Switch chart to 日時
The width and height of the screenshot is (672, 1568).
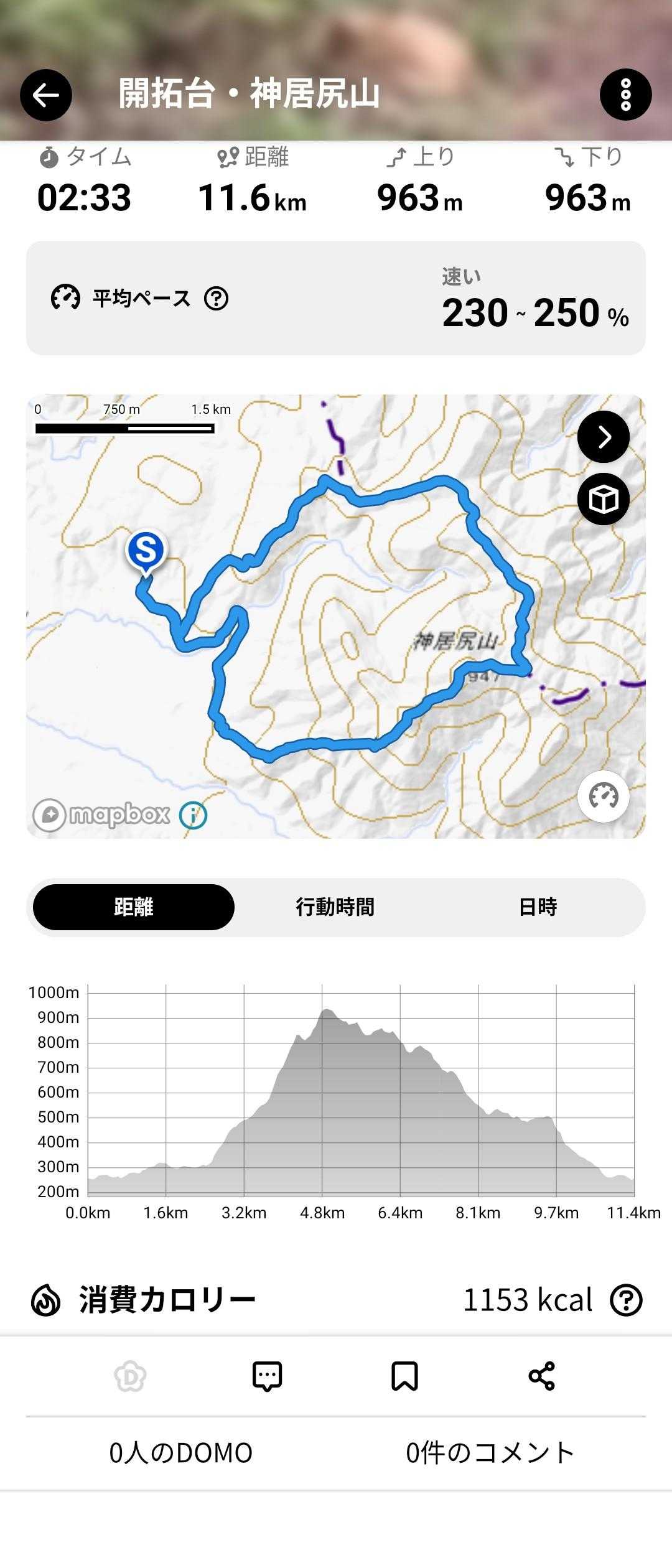pos(538,907)
